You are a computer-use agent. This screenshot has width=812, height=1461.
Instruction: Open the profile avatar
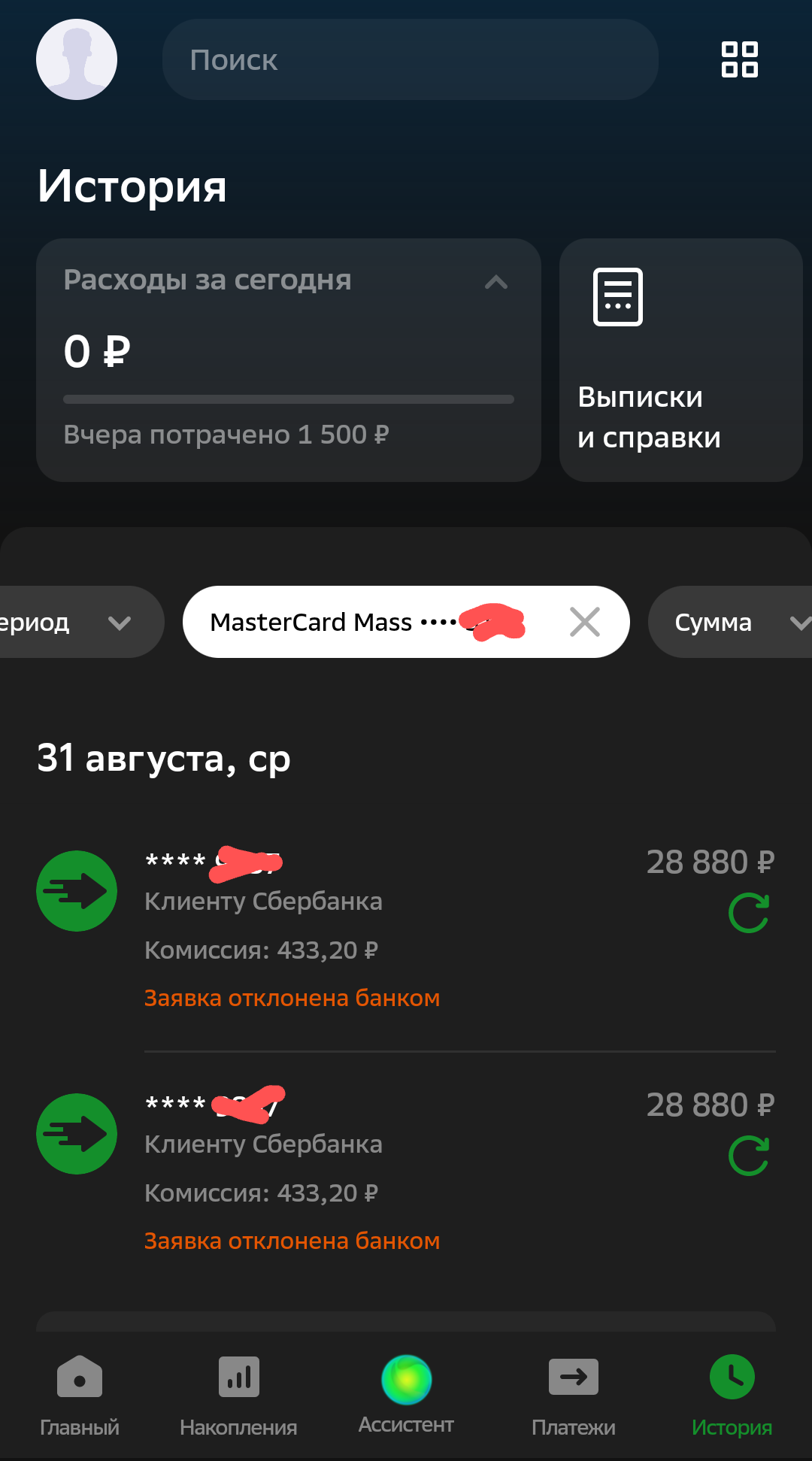77,59
